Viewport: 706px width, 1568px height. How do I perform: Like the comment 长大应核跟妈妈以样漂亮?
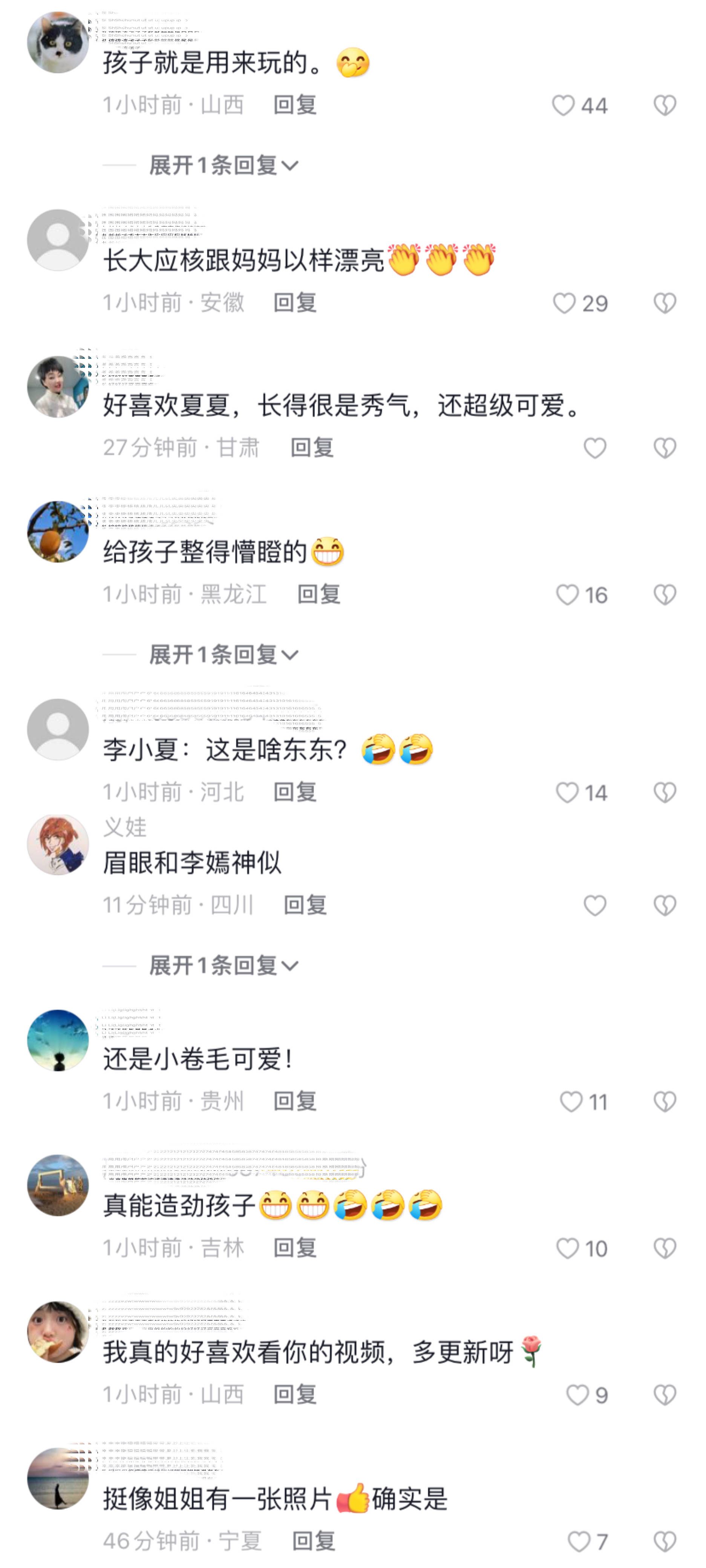pyautogui.click(x=564, y=303)
